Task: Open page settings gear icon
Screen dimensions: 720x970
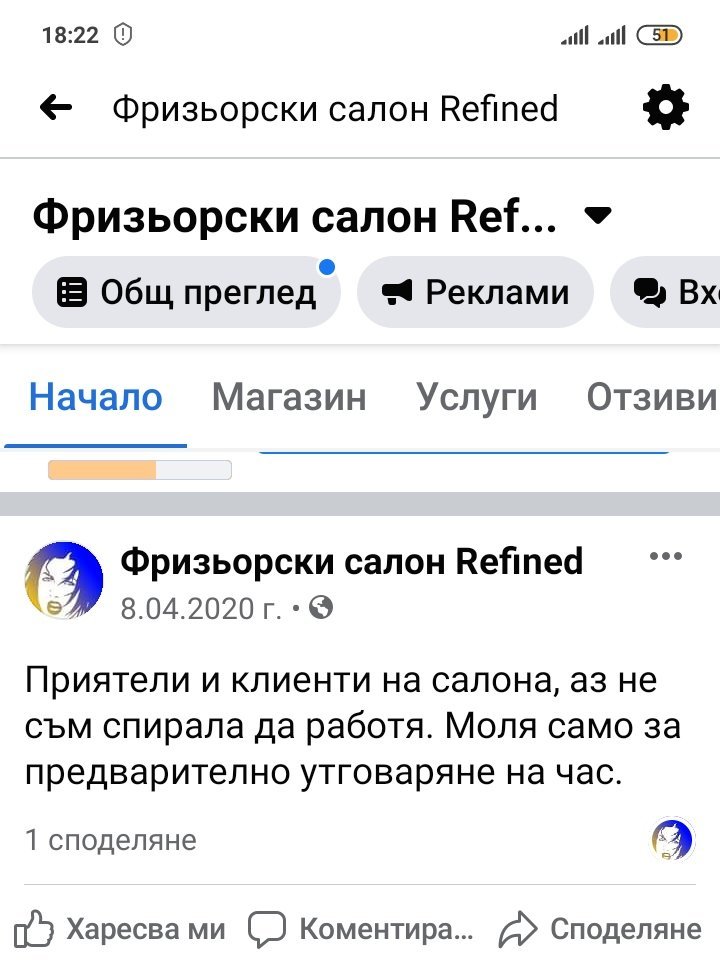Action: pyautogui.click(x=666, y=107)
